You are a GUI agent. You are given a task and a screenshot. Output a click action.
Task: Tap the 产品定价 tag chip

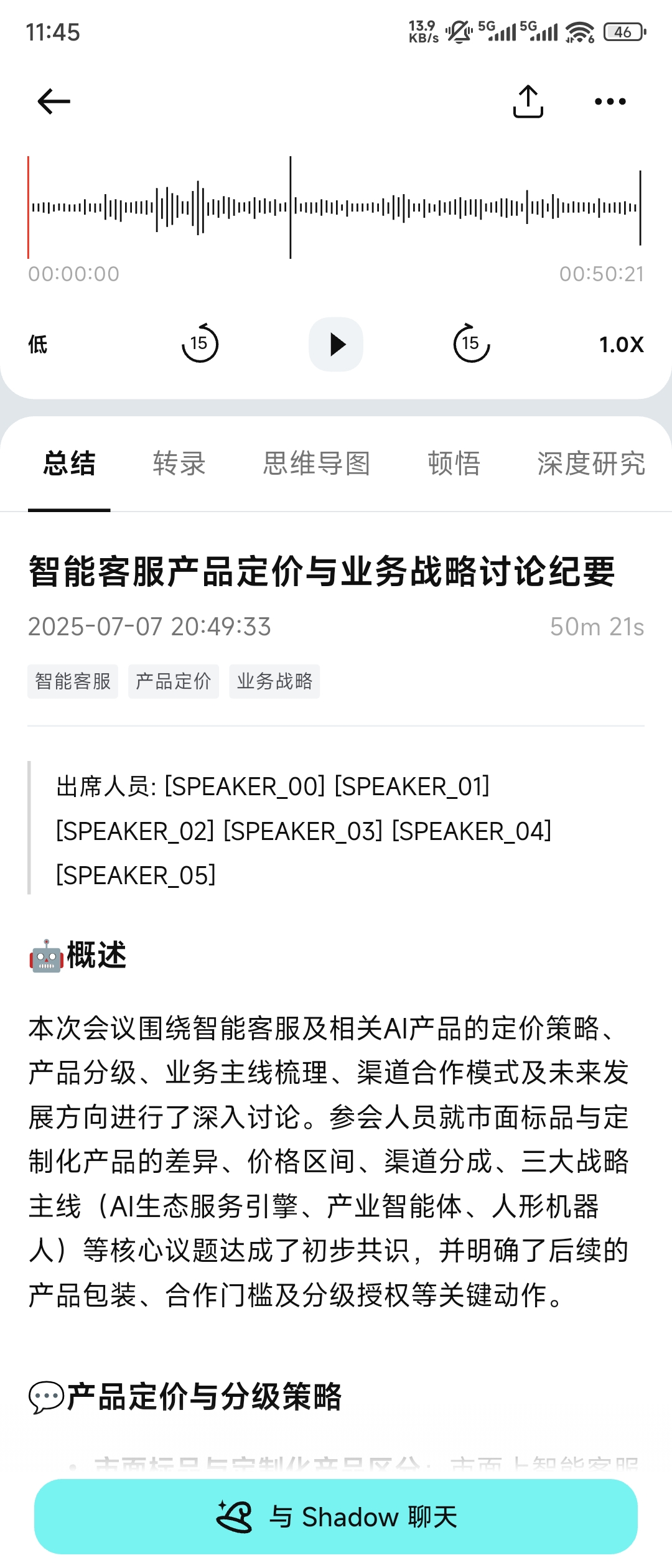click(174, 681)
